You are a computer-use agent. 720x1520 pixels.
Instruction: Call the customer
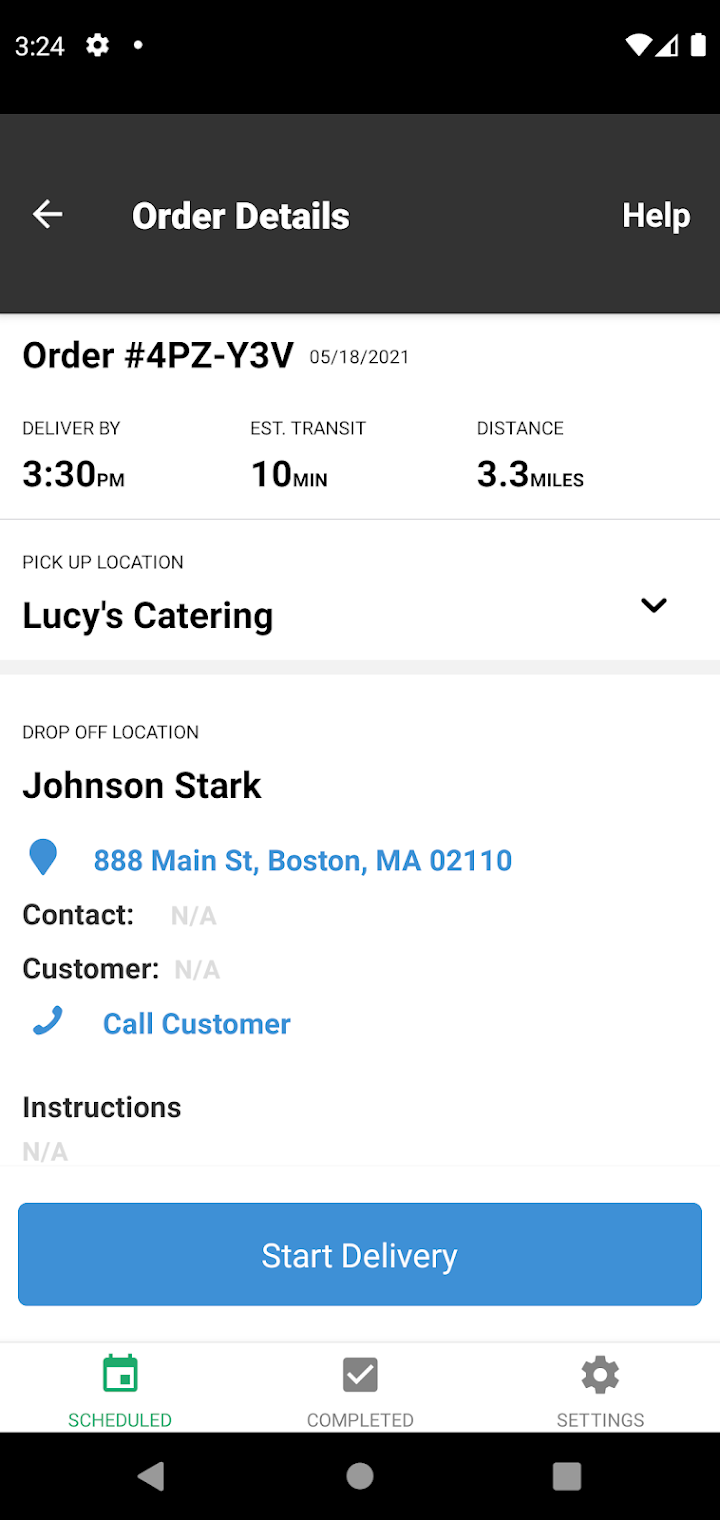pyautogui.click(x=196, y=1023)
